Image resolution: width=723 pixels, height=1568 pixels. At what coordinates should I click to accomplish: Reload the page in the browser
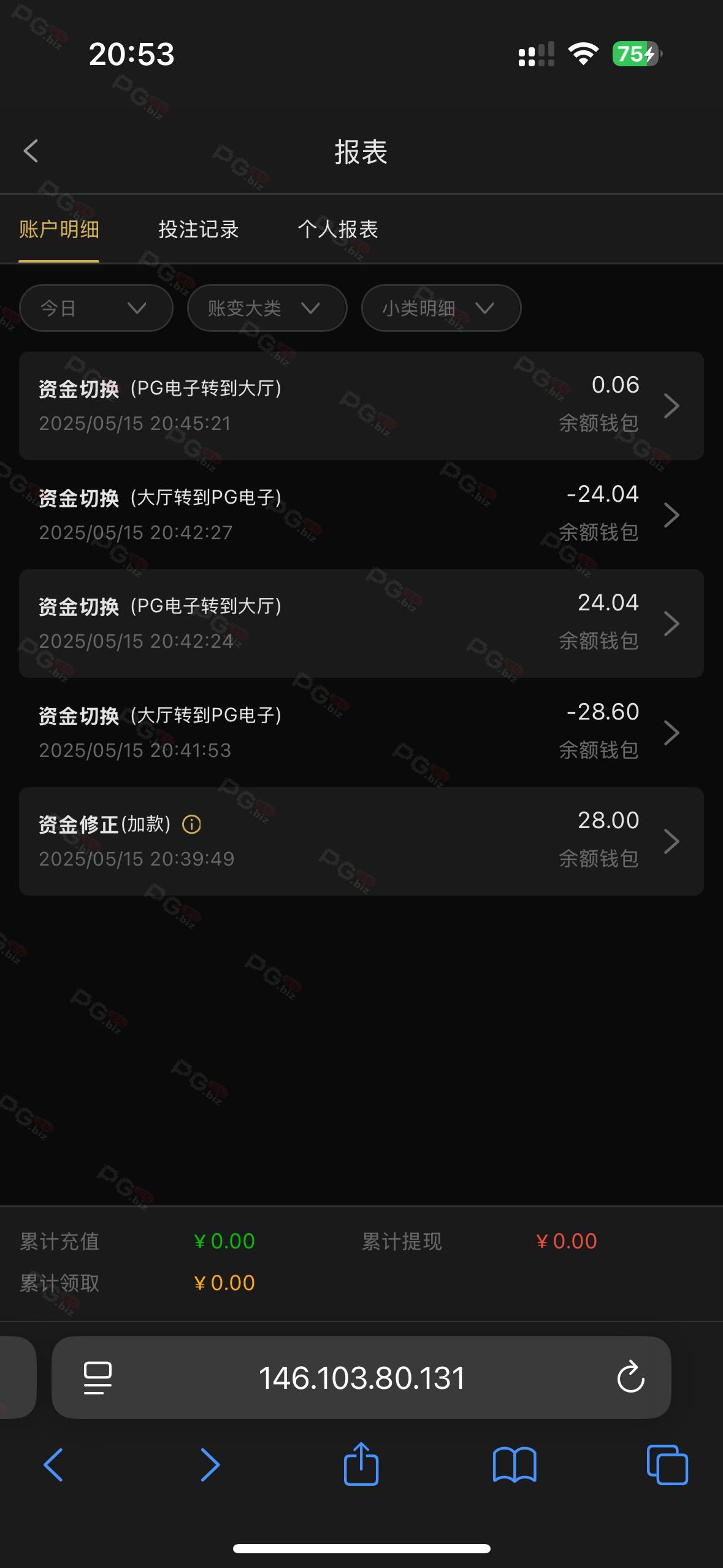click(630, 1377)
